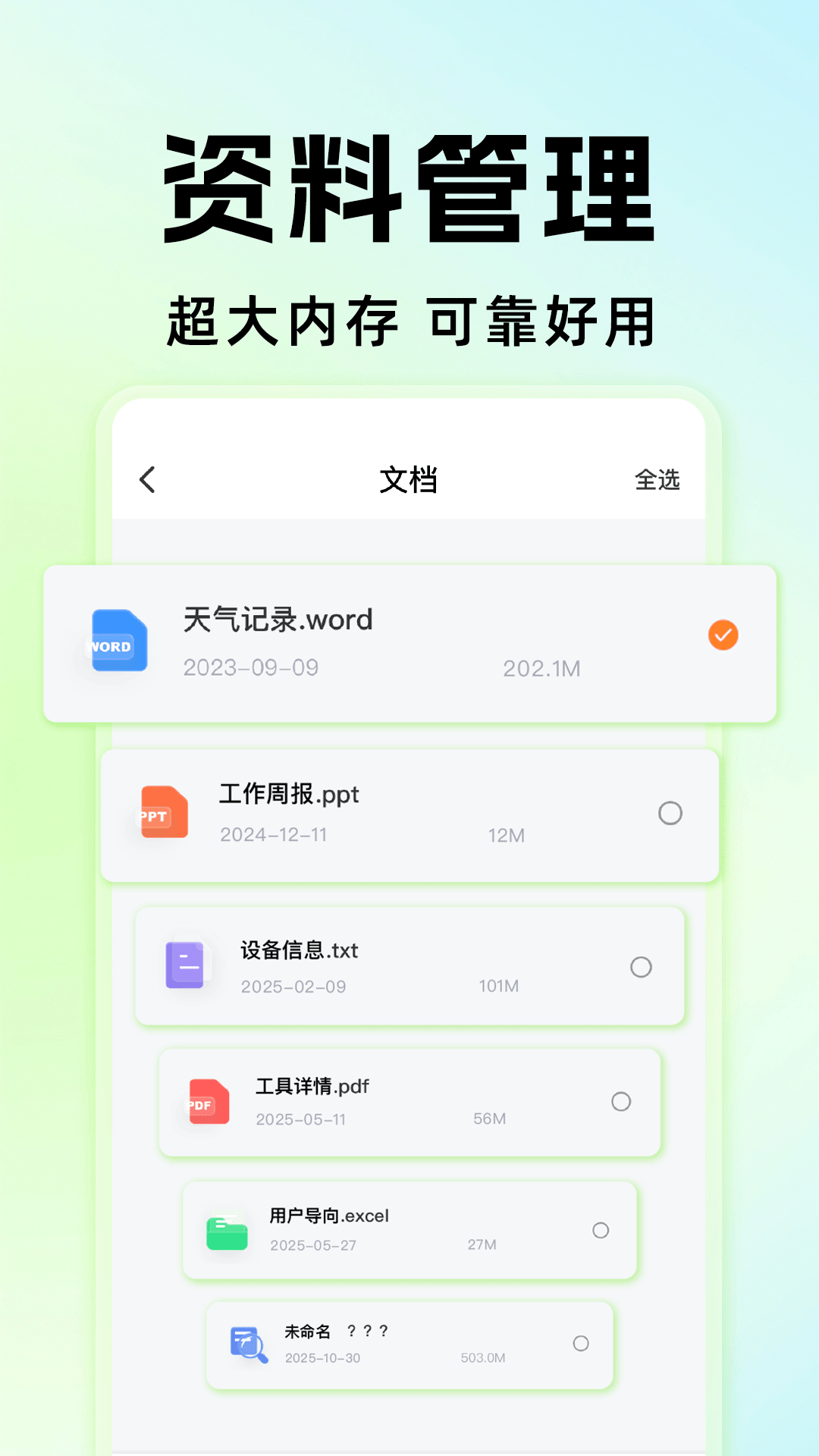Tap the back arrow at top left
The width and height of the screenshot is (819, 1456).
coord(146,480)
